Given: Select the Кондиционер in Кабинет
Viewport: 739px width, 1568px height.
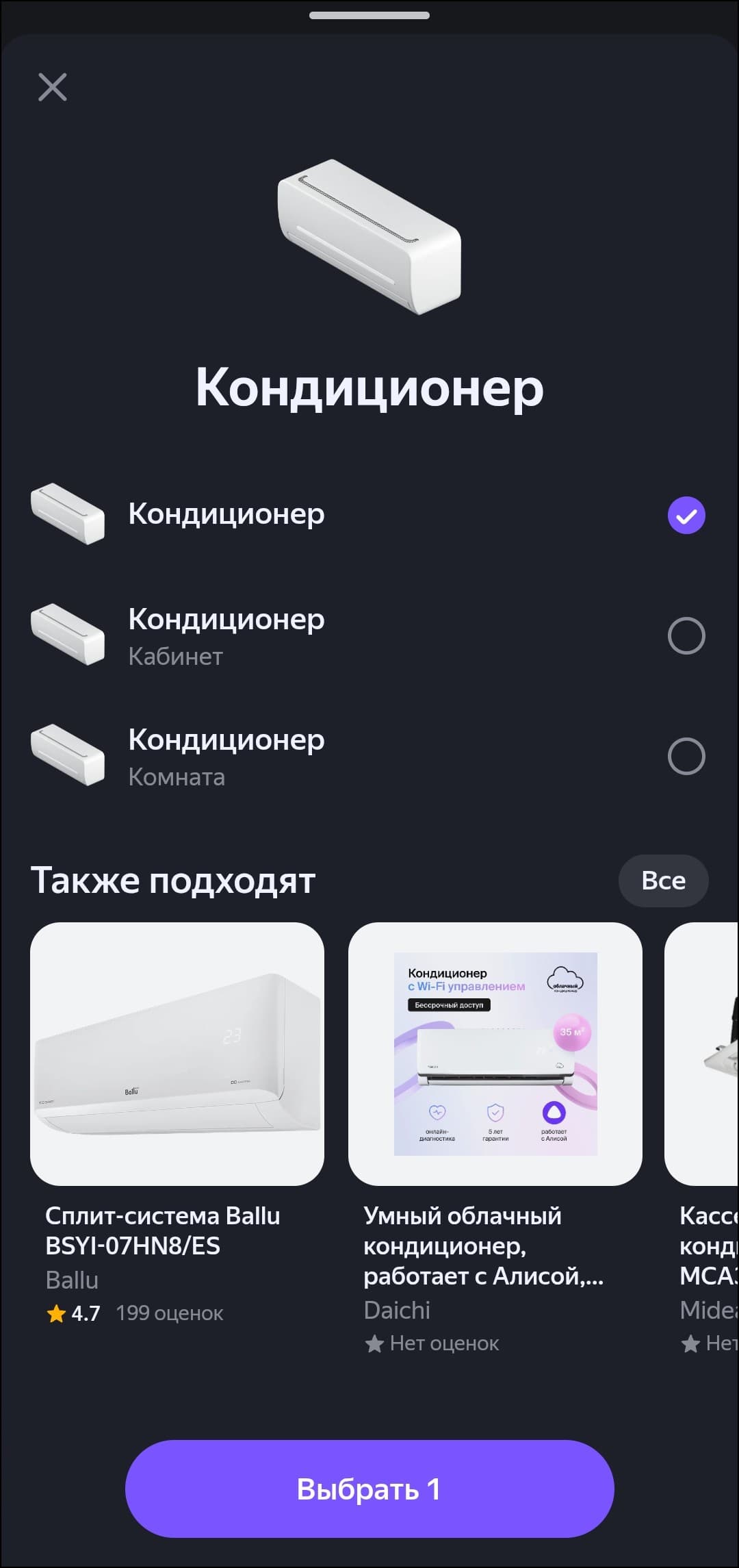Looking at the screenshot, I should (686, 635).
